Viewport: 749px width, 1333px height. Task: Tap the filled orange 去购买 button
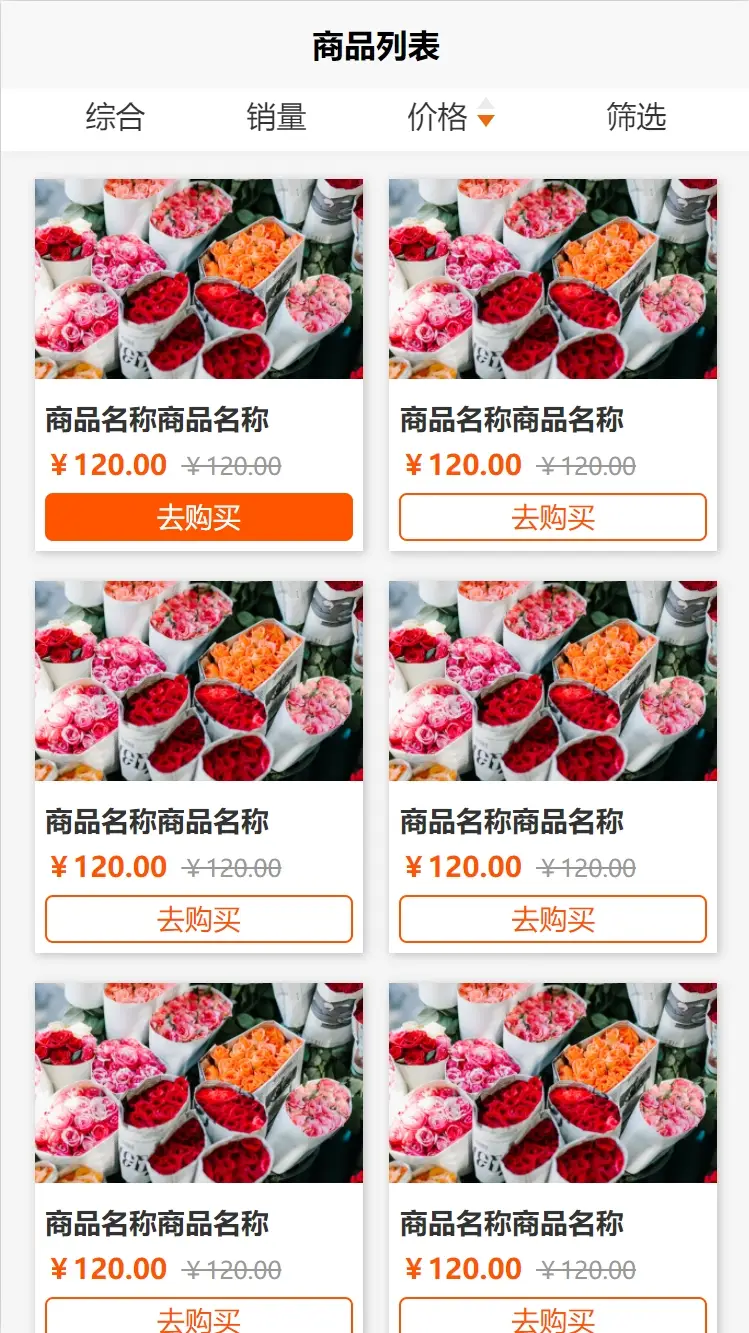pos(199,517)
